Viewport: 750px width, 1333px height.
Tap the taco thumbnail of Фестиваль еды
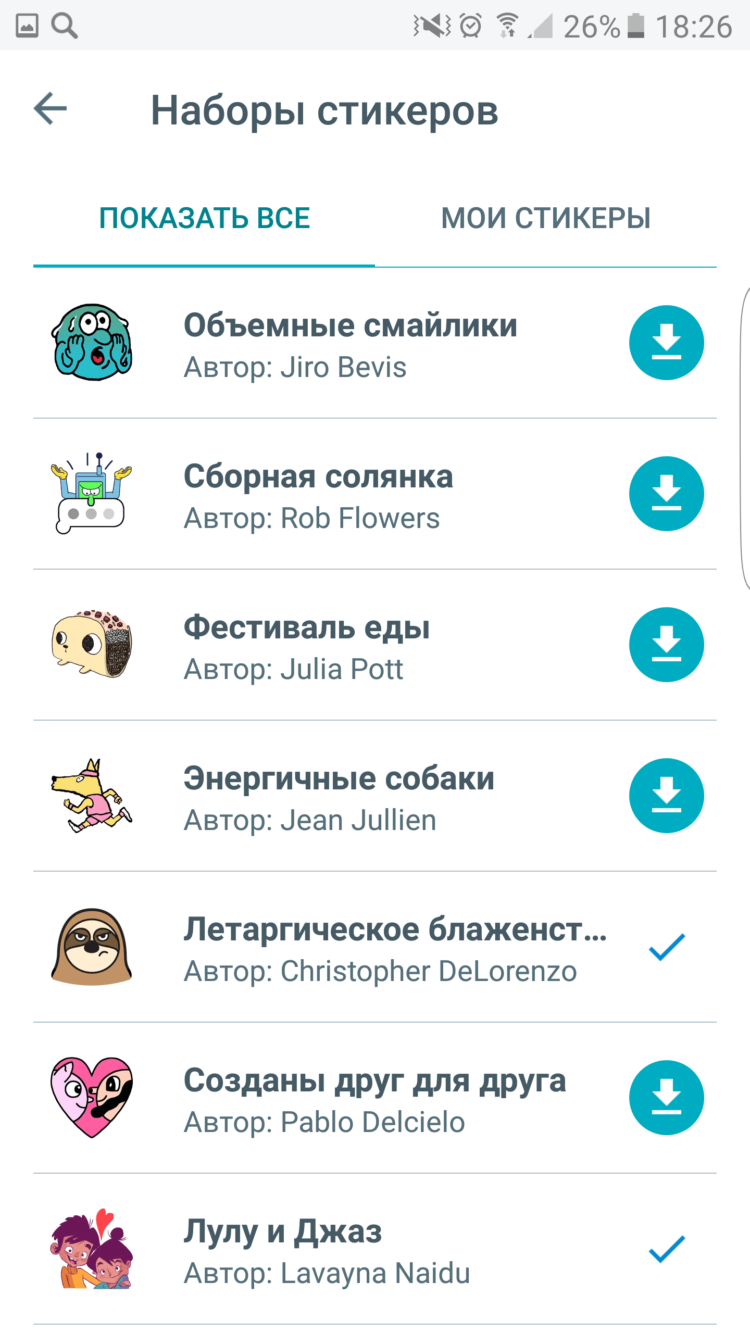pos(92,645)
